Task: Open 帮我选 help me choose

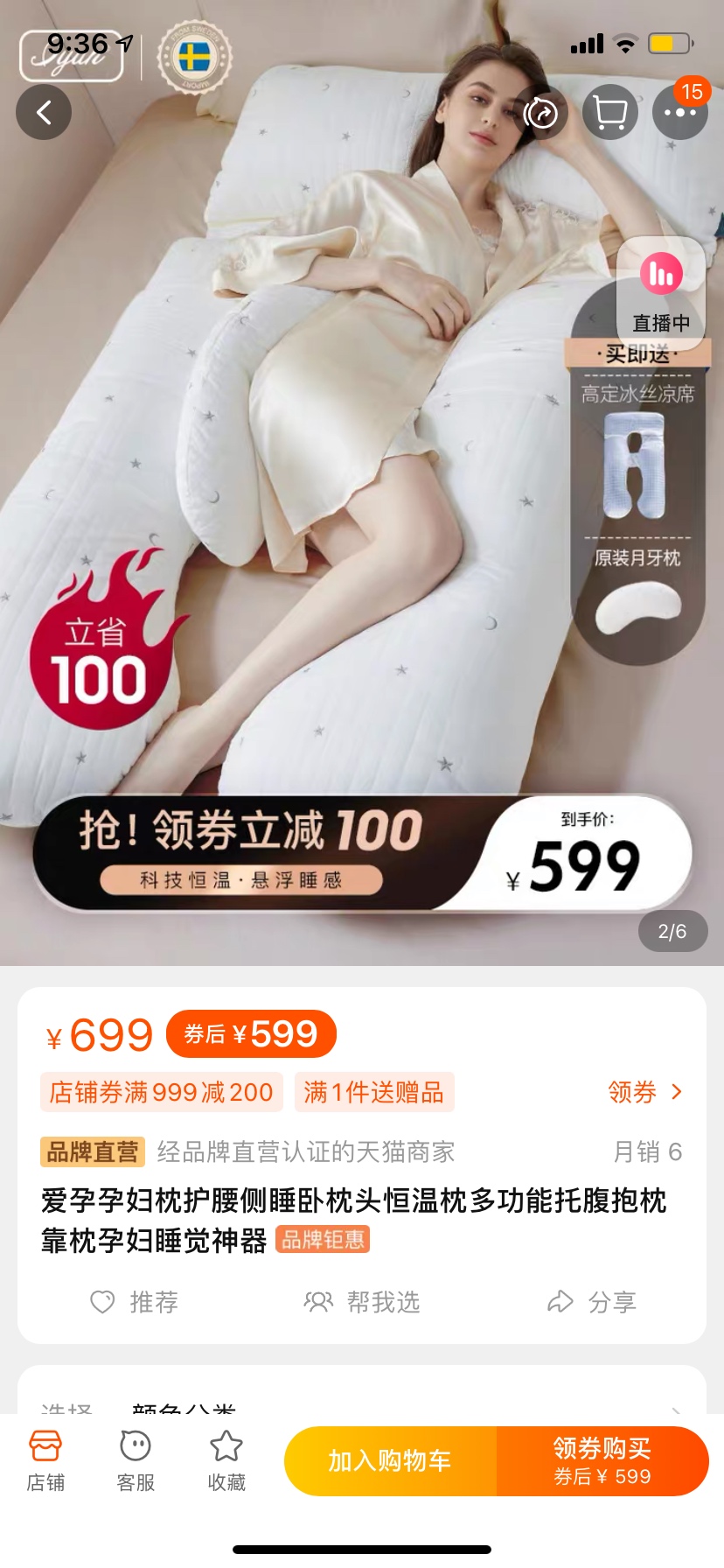Action: click(x=362, y=1302)
